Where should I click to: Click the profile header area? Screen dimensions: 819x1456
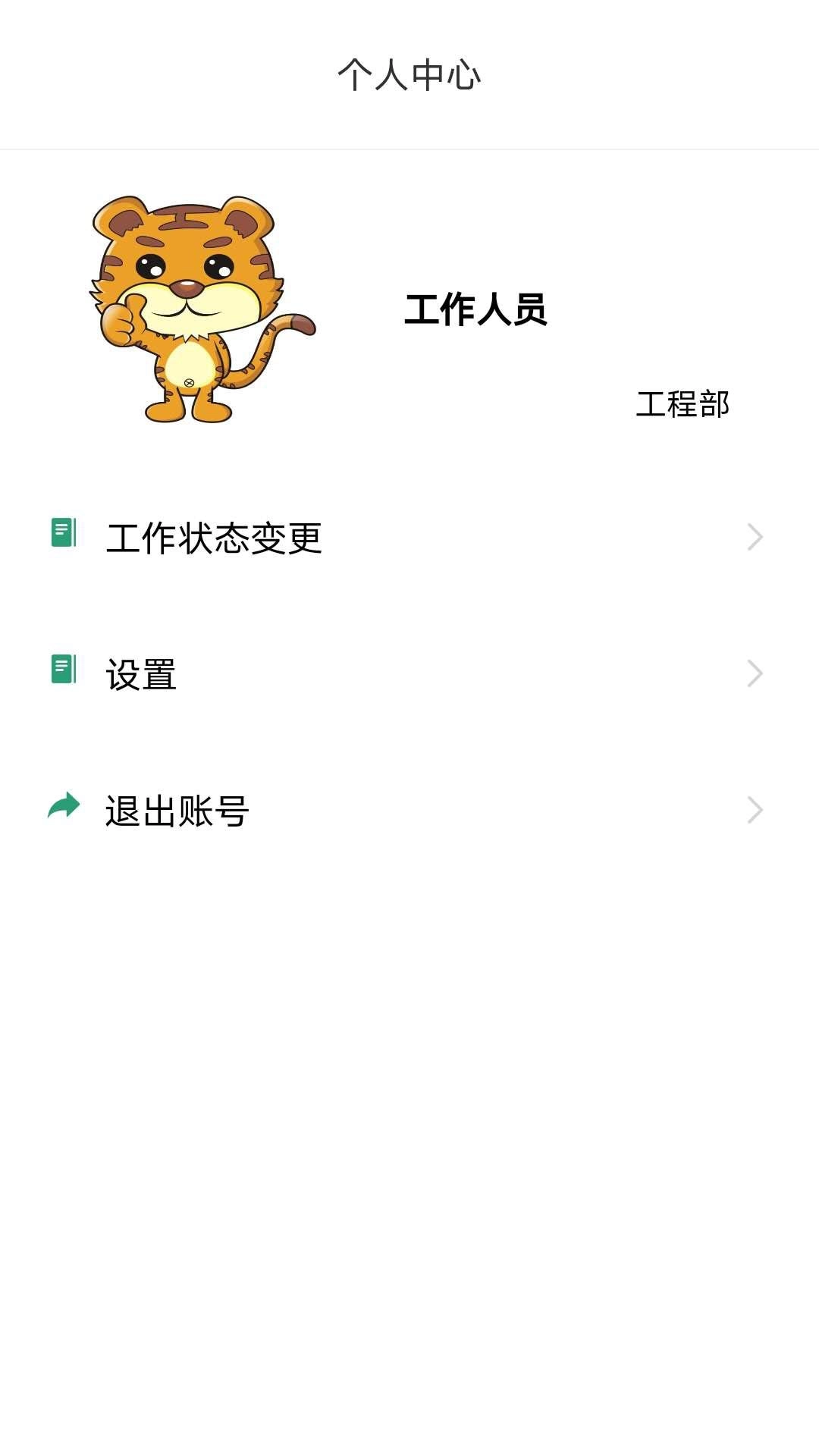click(x=409, y=311)
